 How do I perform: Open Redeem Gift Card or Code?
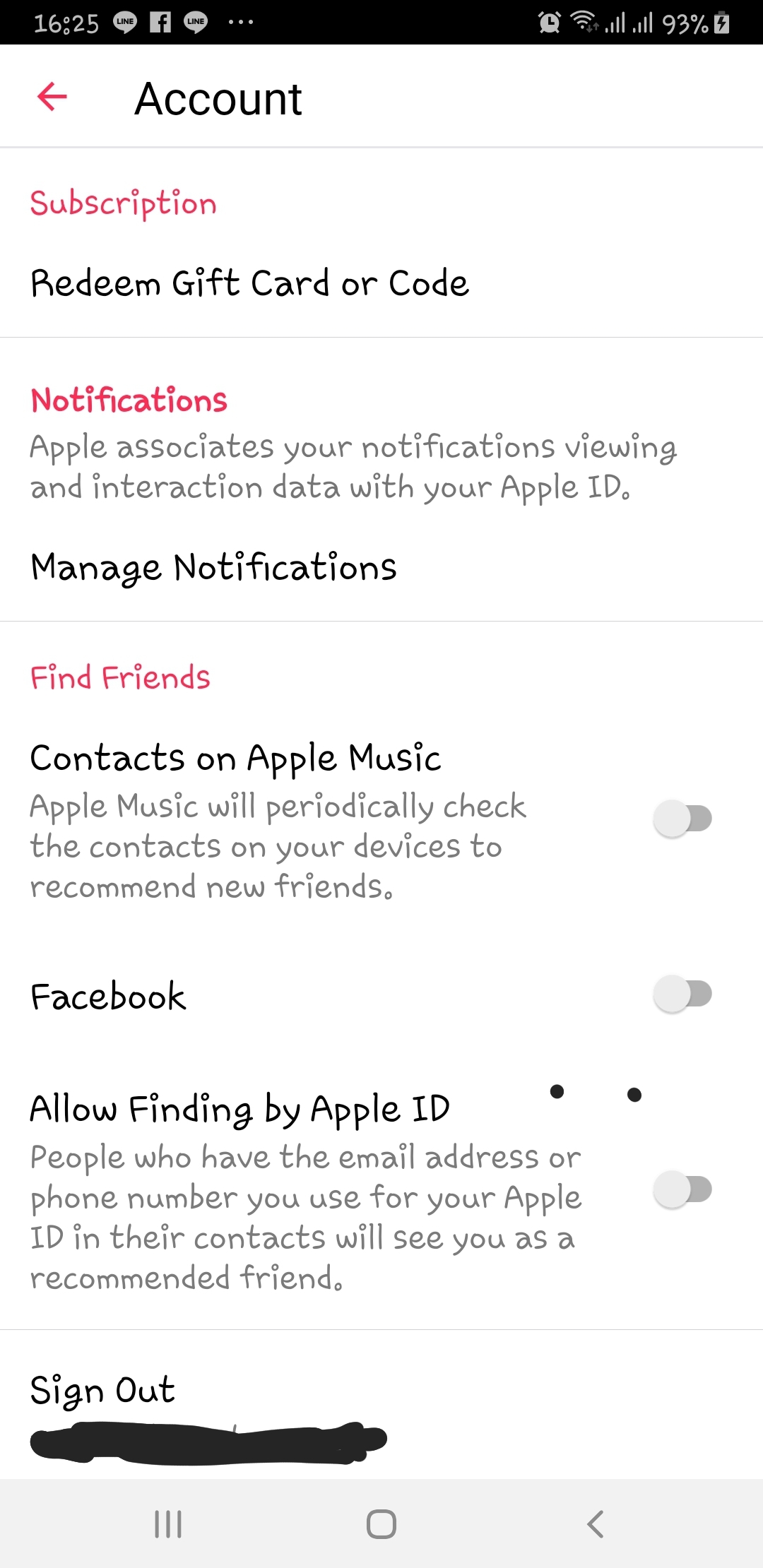pyautogui.click(x=250, y=283)
